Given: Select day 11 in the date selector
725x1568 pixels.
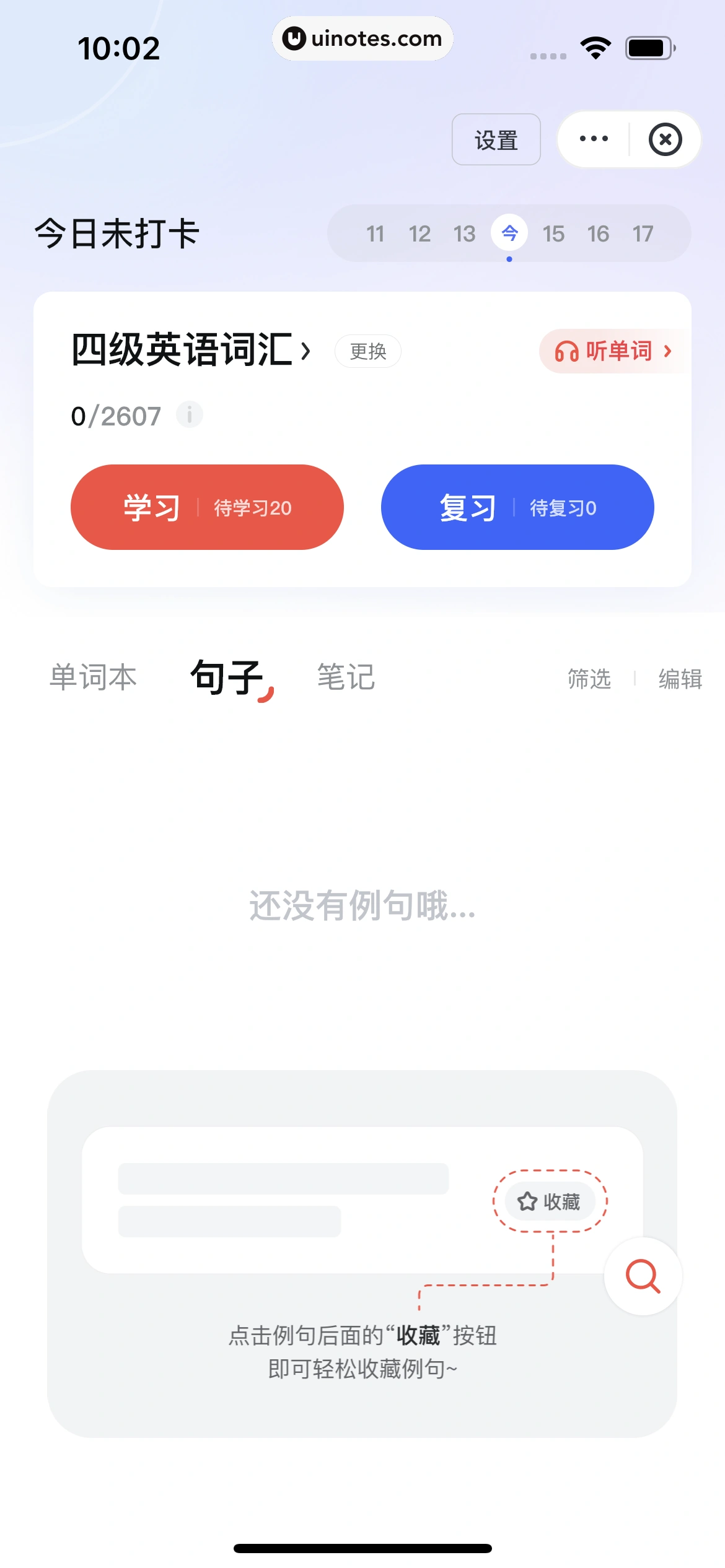Looking at the screenshot, I should point(376,233).
